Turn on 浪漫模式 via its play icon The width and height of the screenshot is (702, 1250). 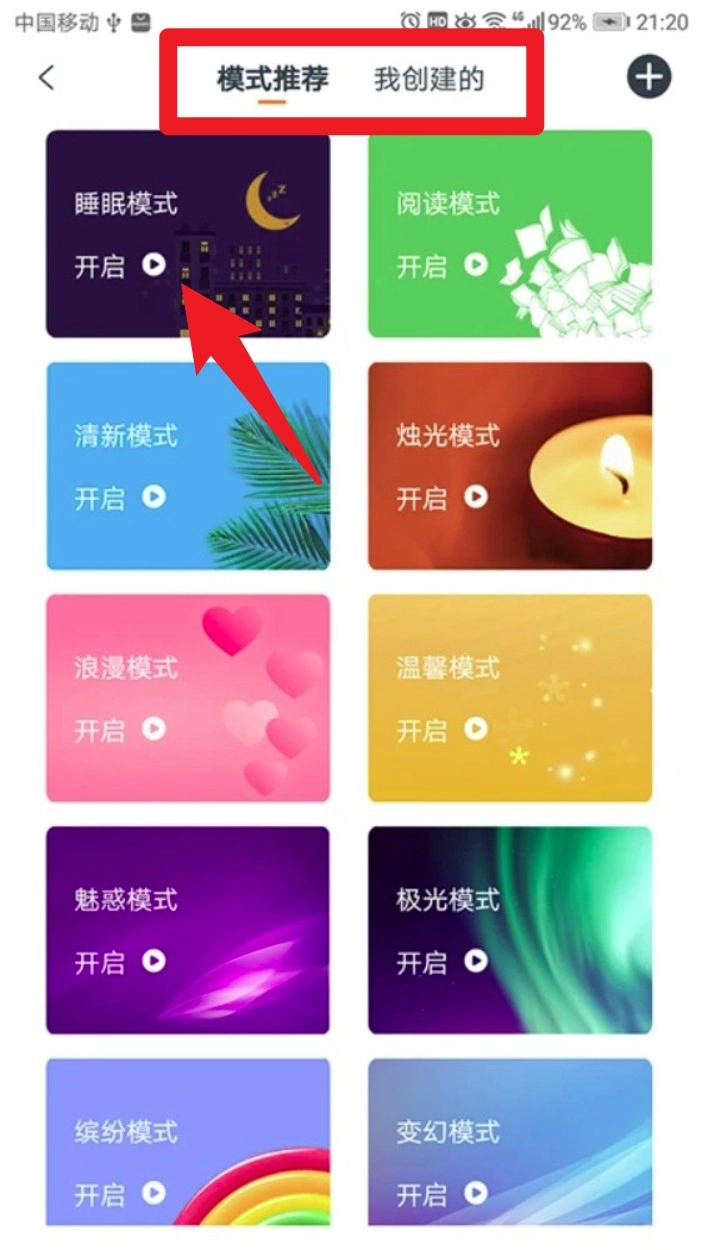coord(153,729)
